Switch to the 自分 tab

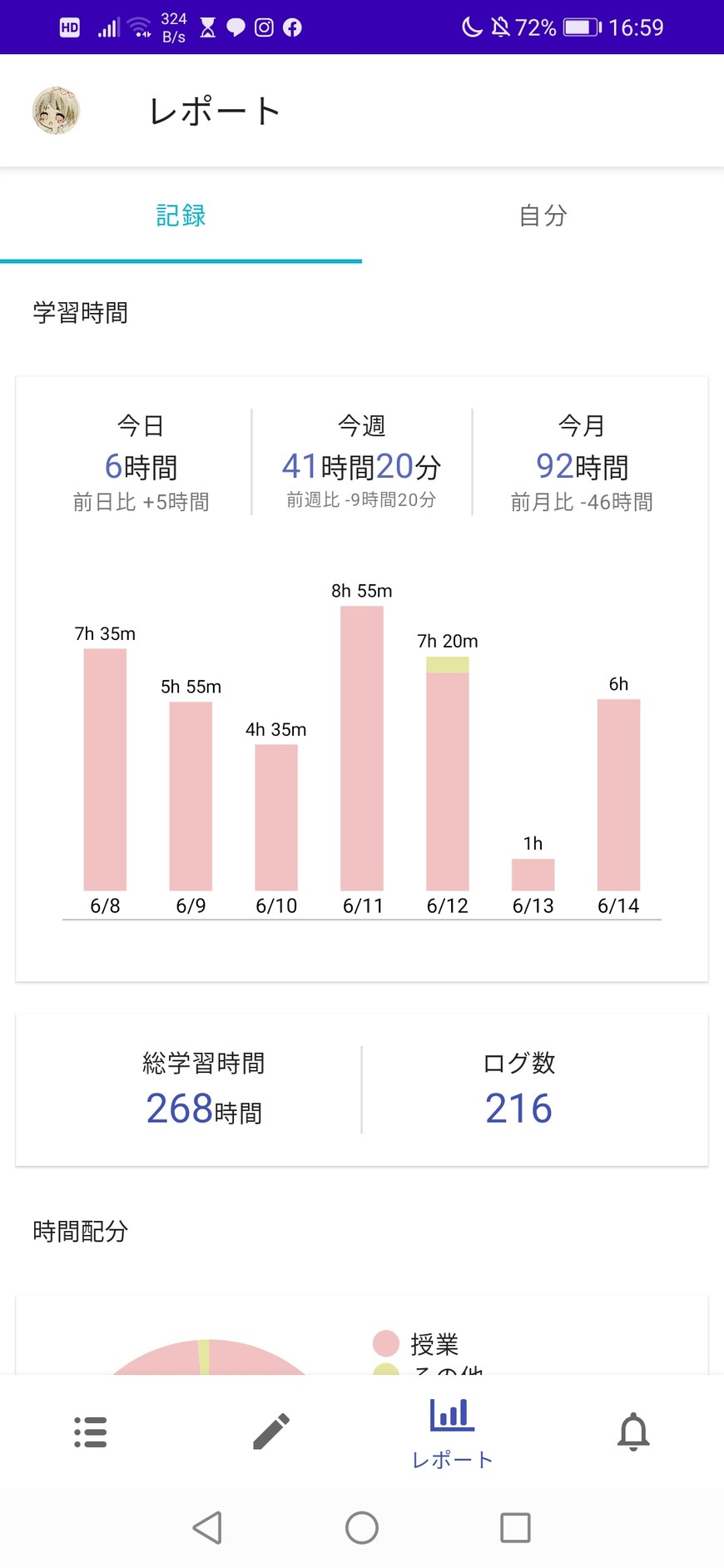pos(543,216)
